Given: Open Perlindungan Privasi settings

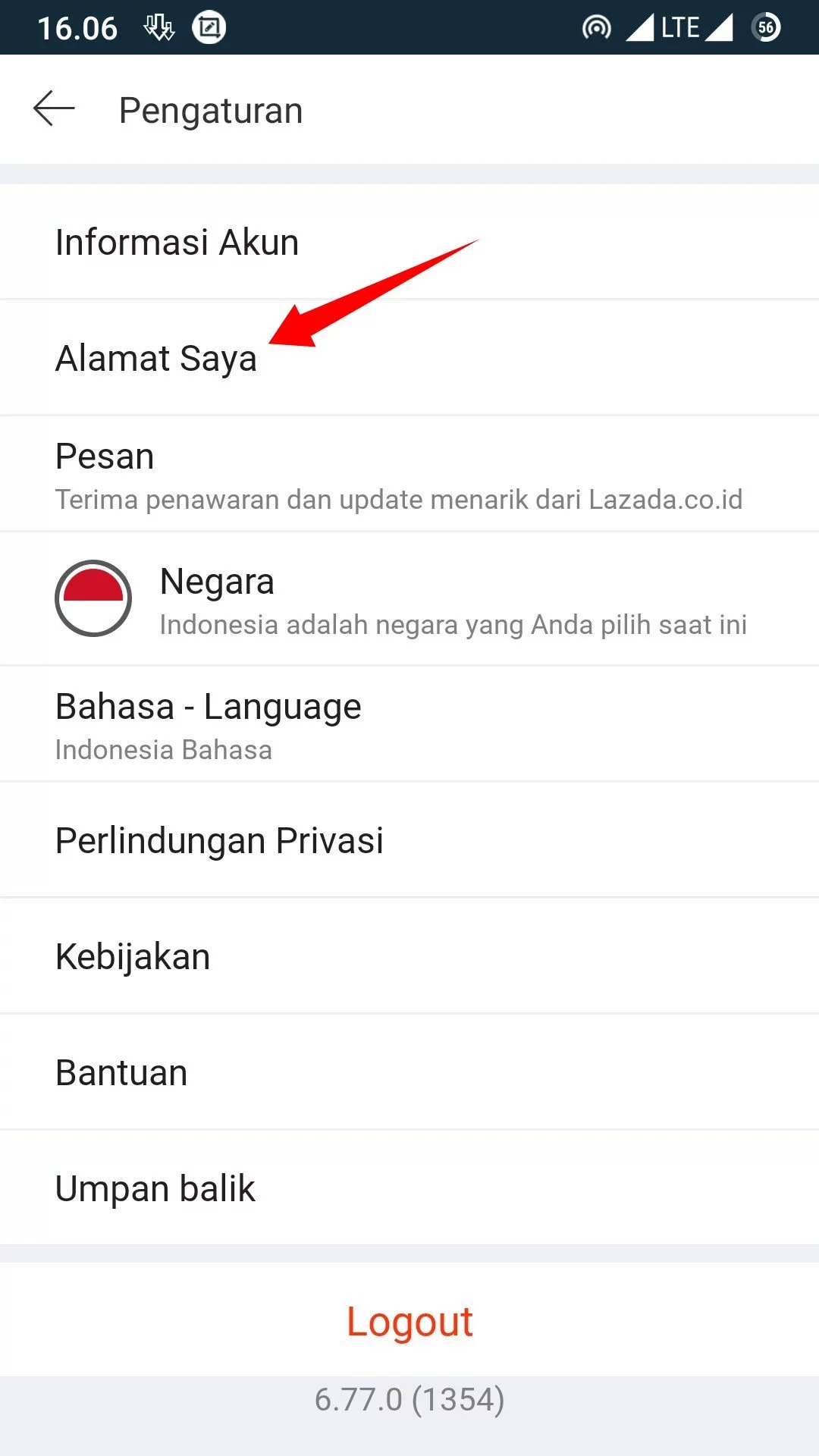Looking at the screenshot, I should (220, 839).
